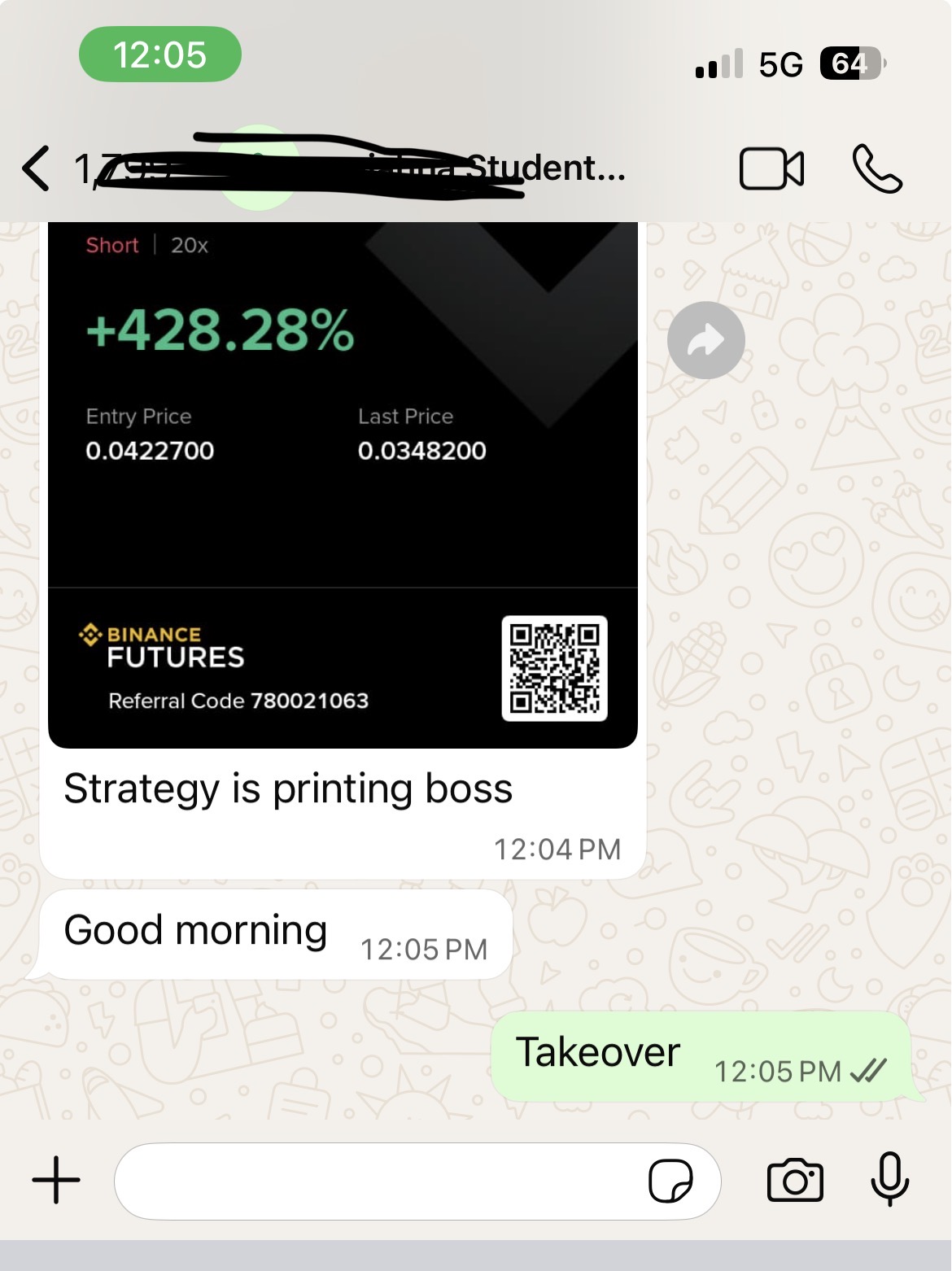Record a voice message
The height and width of the screenshot is (1271, 952).
point(889,1179)
